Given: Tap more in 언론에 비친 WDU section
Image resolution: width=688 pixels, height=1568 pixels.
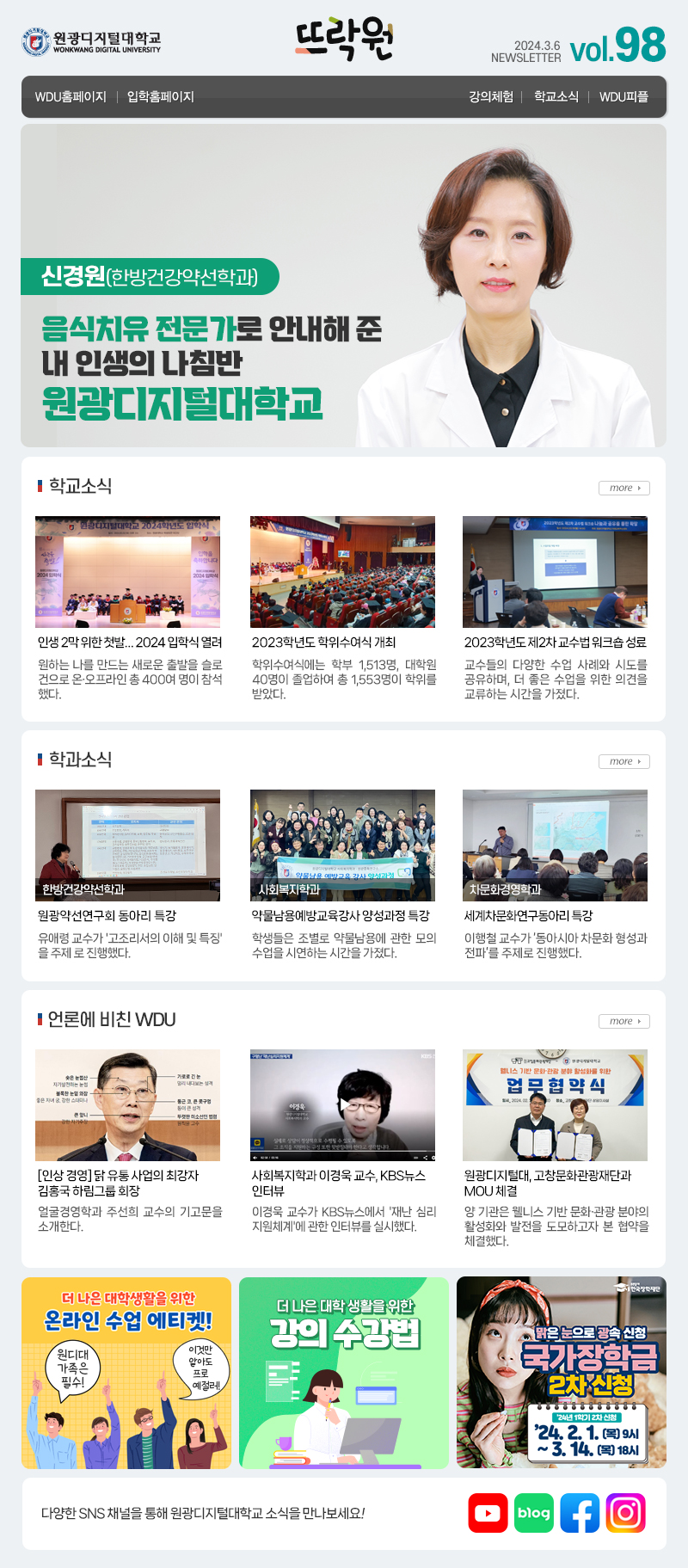Looking at the screenshot, I should coord(623,1021).
